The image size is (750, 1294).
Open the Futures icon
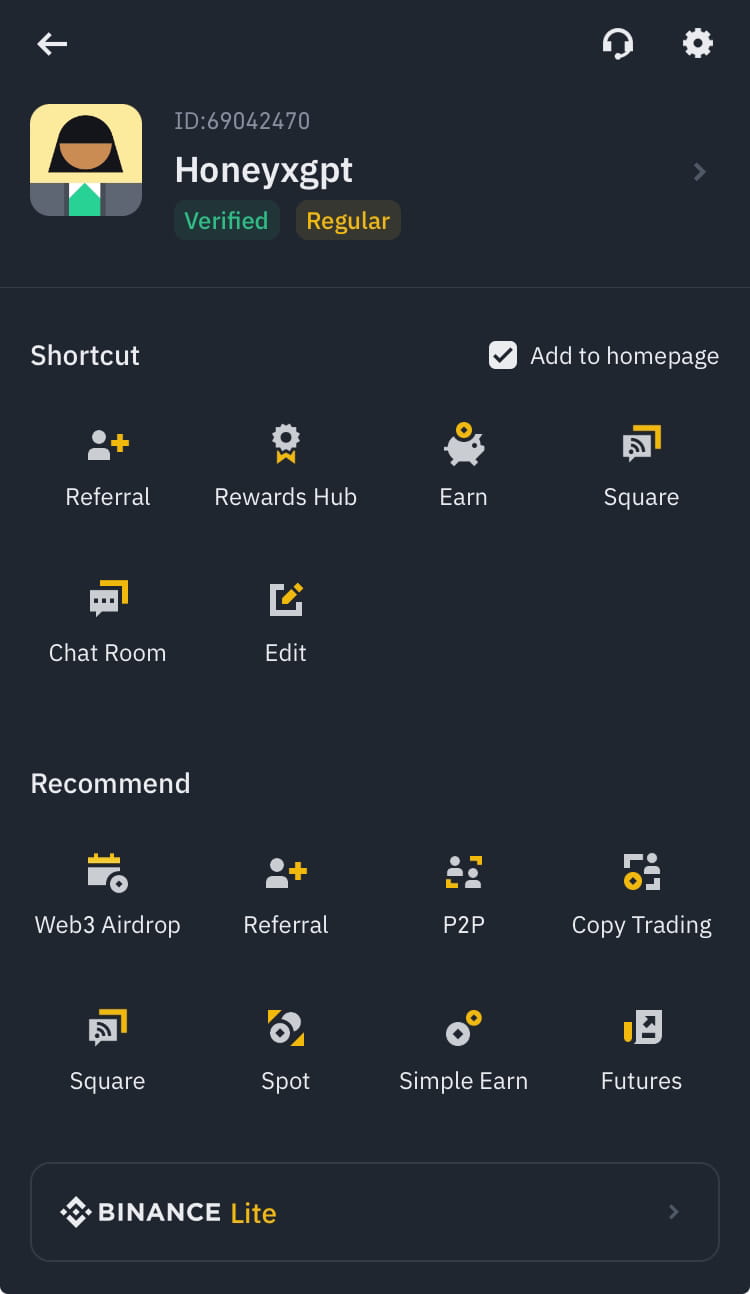point(641,1027)
